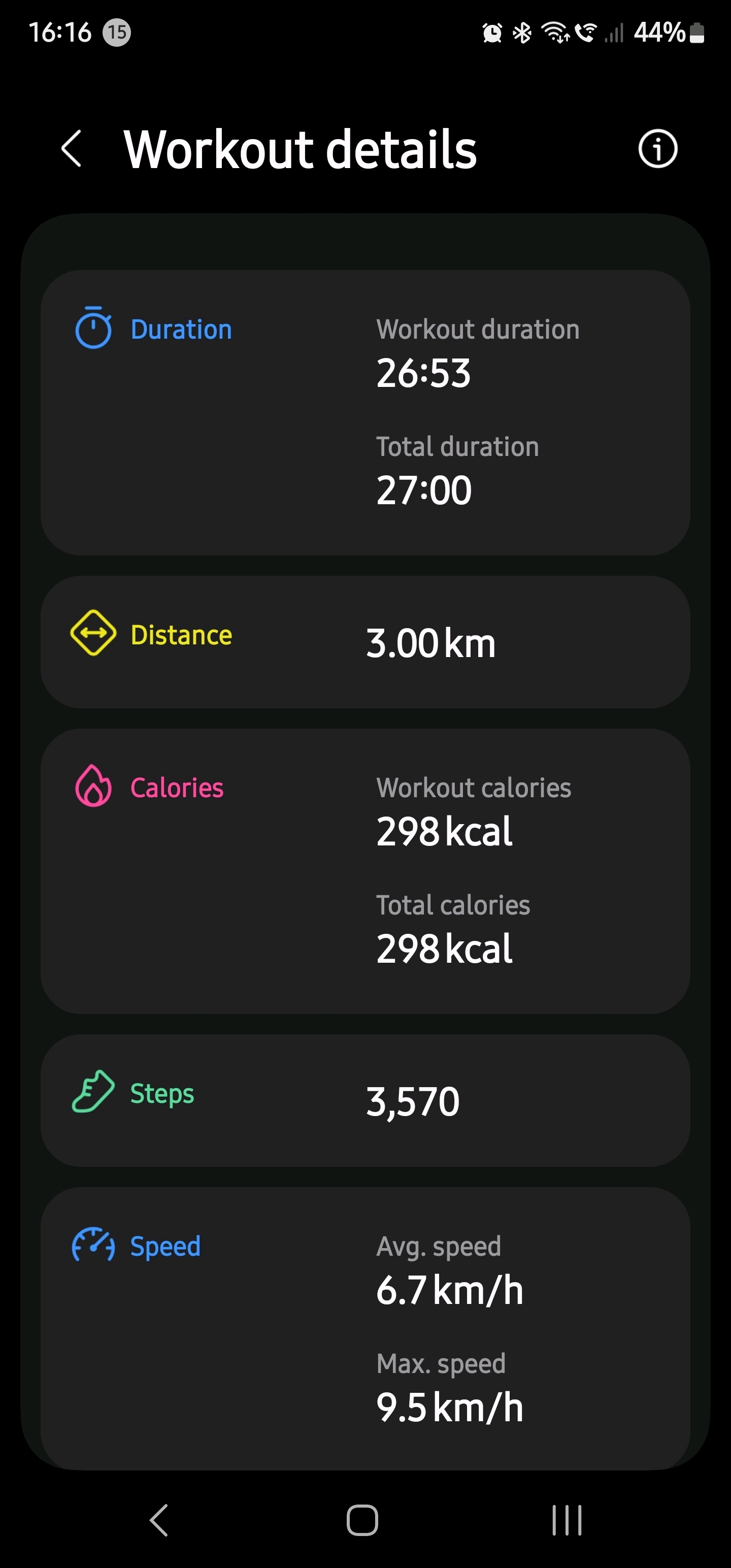
Task: Go back from Workout details
Action: (72, 149)
